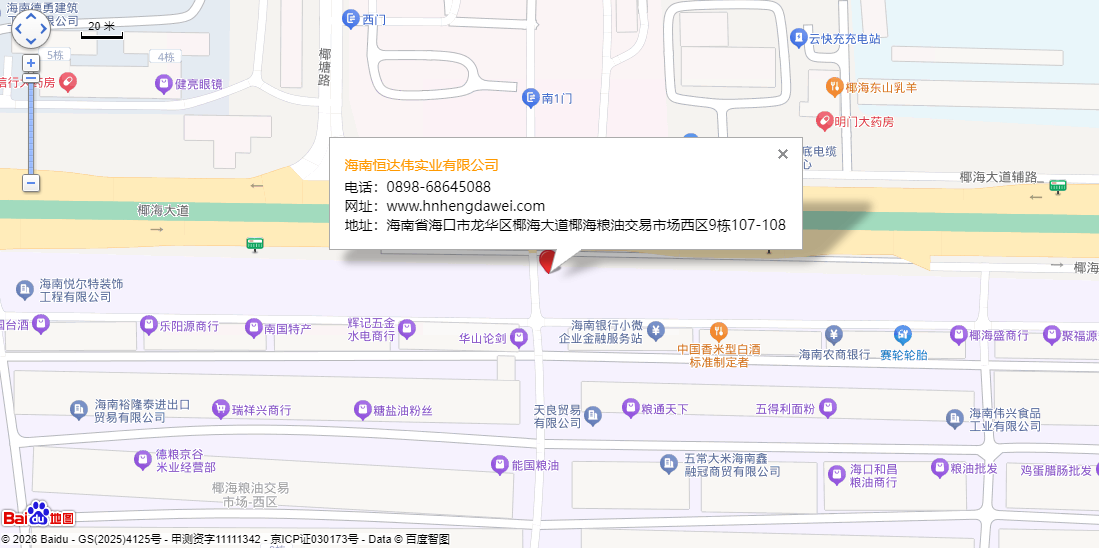
Task: Zoom in with the plus button
Action: click(x=31, y=62)
